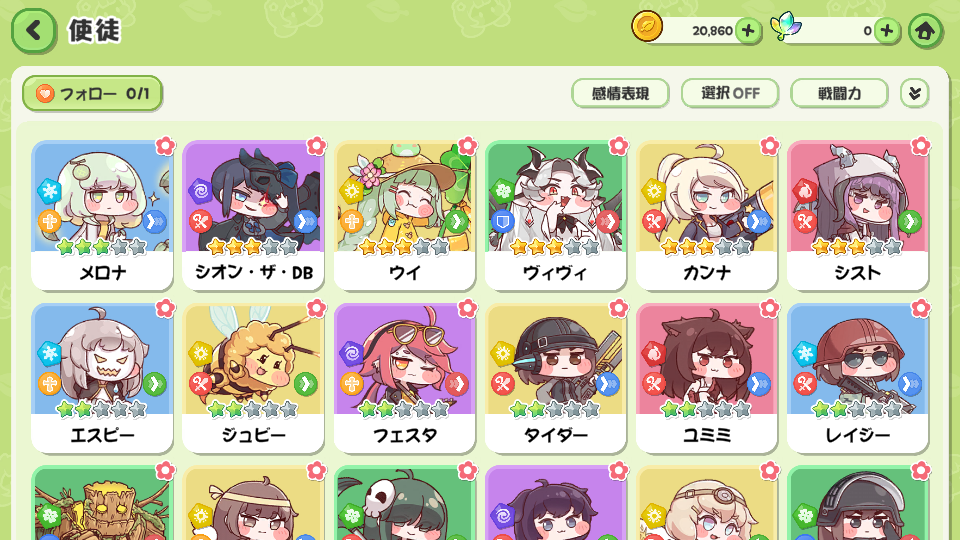Go back using the arrow button
The height and width of the screenshot is (540, 960).
point(34,30)
